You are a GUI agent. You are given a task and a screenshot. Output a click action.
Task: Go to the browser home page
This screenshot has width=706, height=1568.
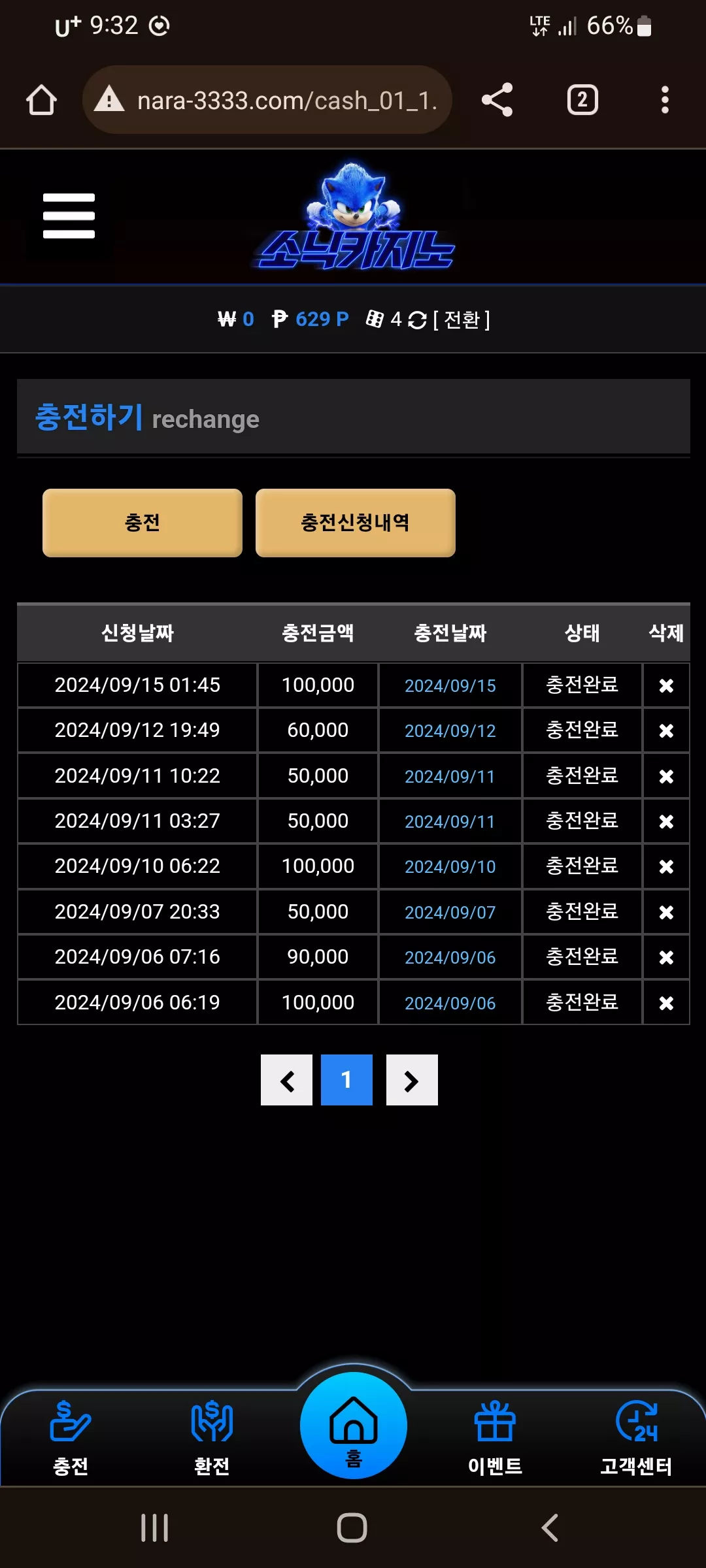[x=41, y=100]
